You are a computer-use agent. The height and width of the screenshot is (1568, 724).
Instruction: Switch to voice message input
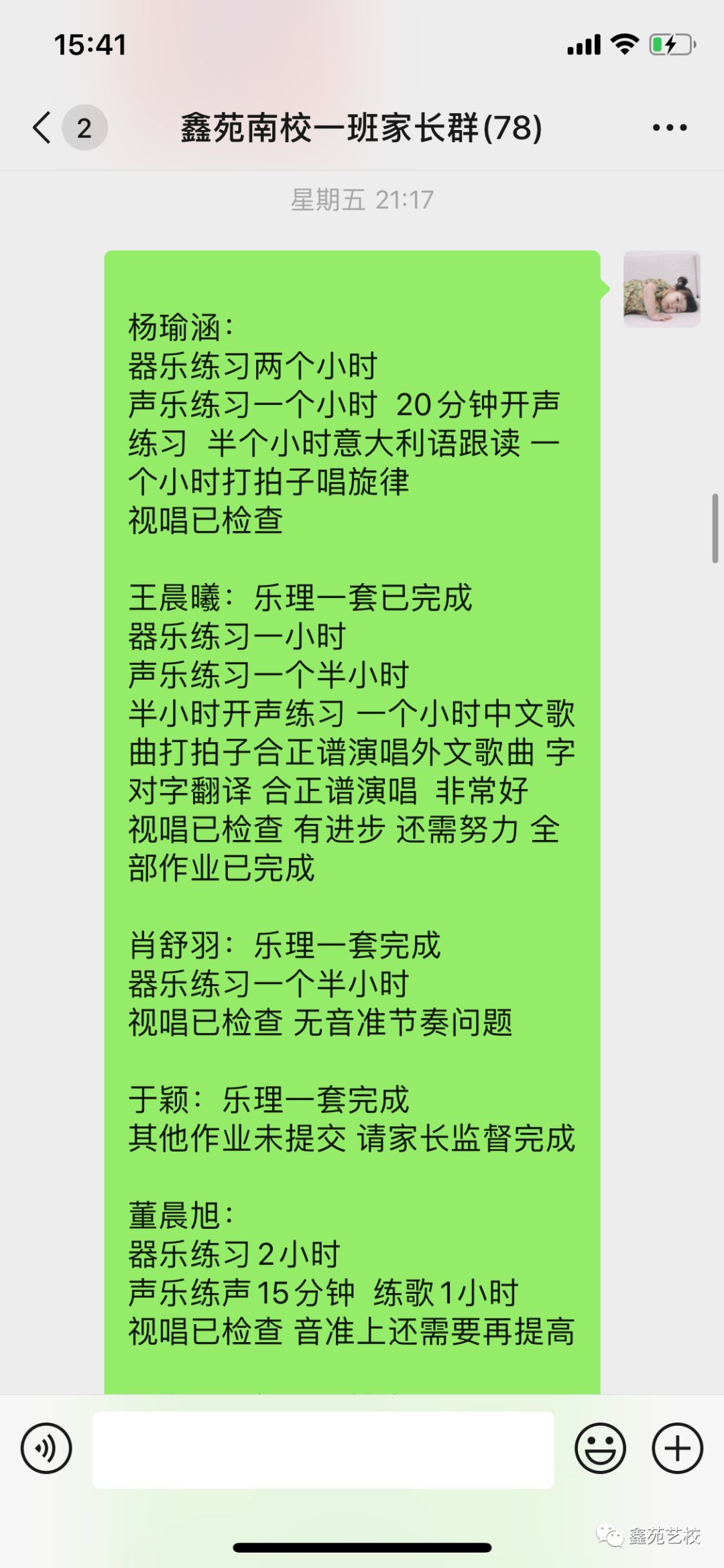pos(46,1448)
